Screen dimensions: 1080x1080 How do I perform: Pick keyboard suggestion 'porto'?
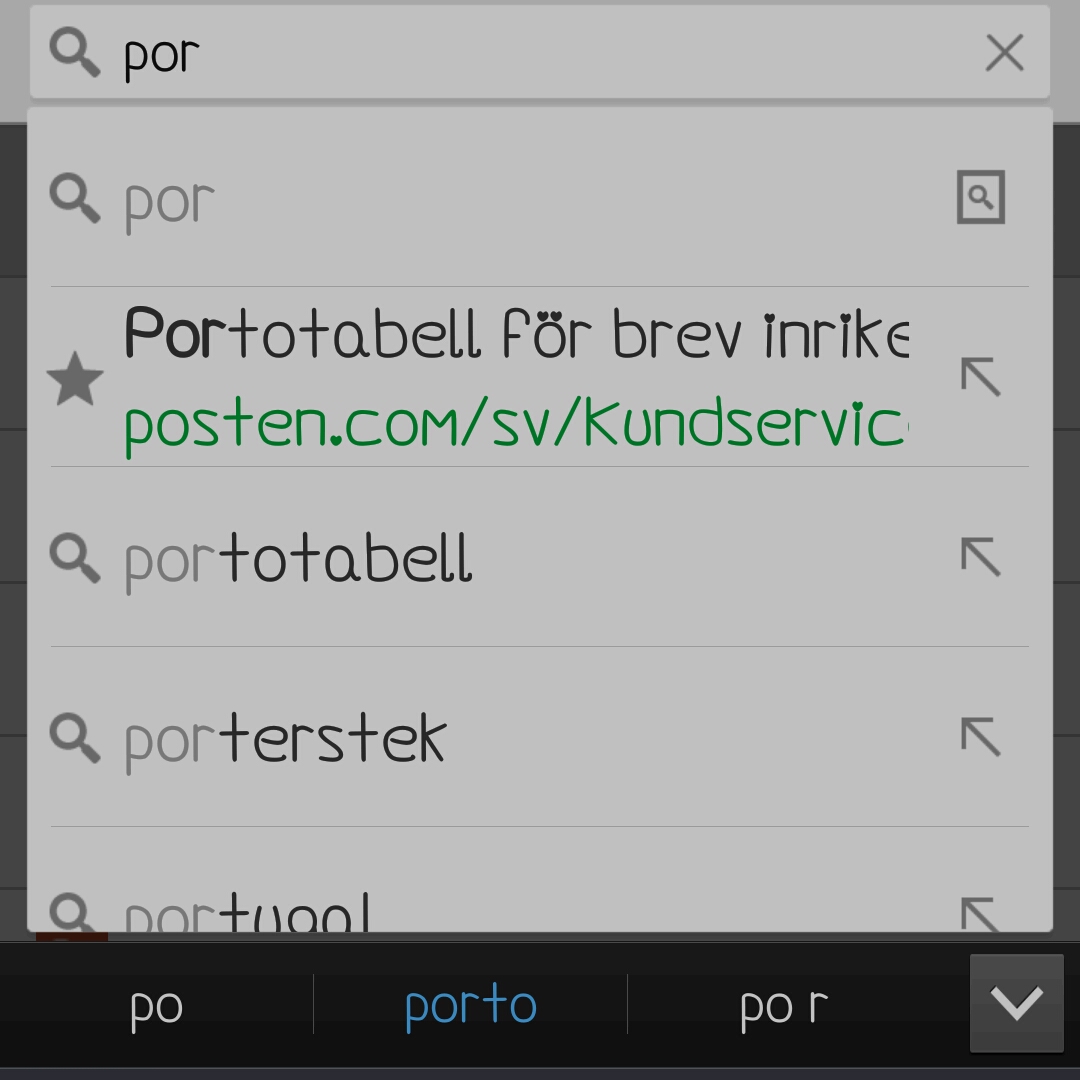click(471, 1006)
